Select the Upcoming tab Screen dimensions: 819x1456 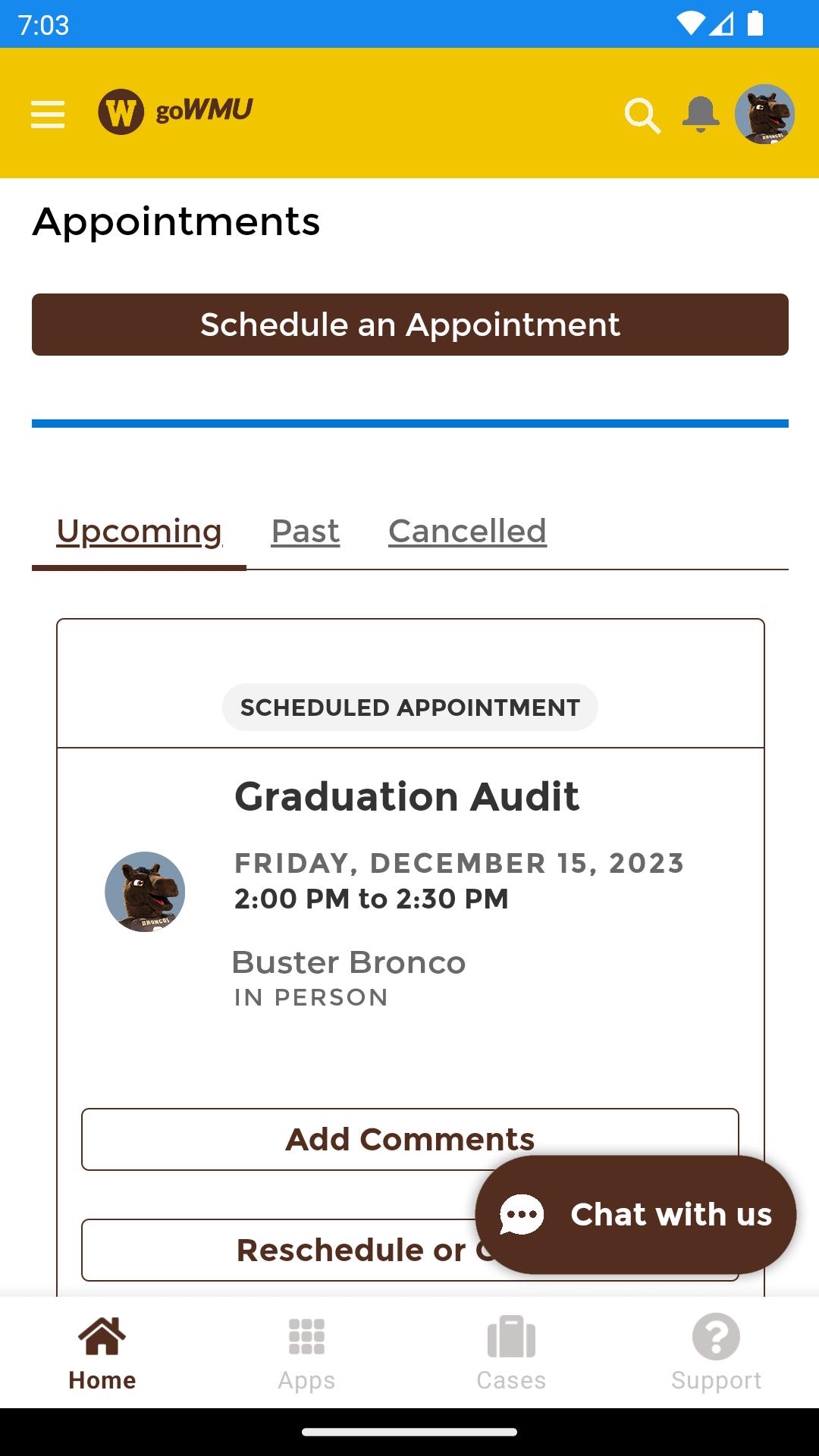pyautogui.click(x=140, y=531)
